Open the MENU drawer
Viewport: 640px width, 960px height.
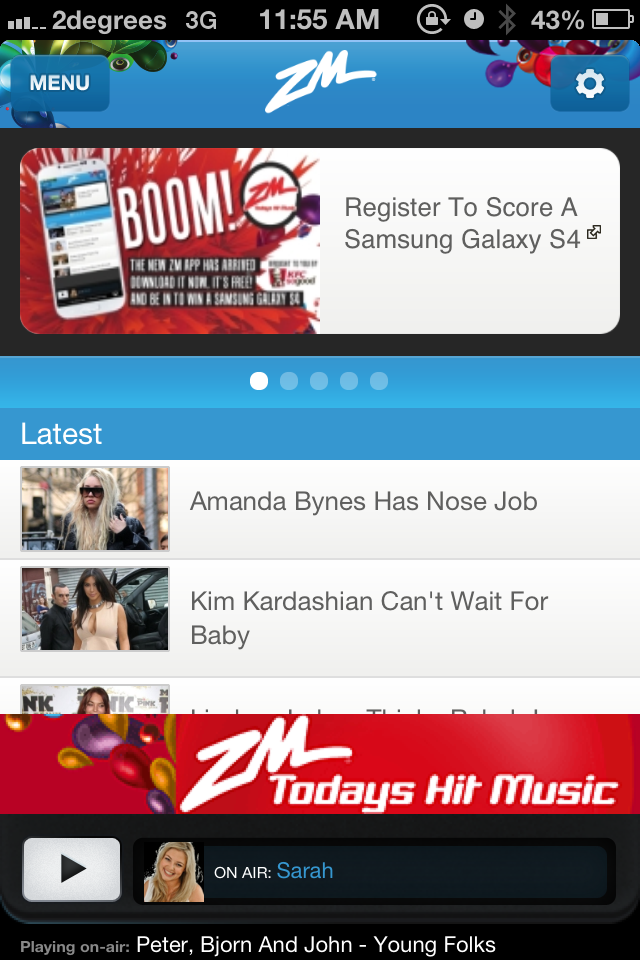click(59, 84)
